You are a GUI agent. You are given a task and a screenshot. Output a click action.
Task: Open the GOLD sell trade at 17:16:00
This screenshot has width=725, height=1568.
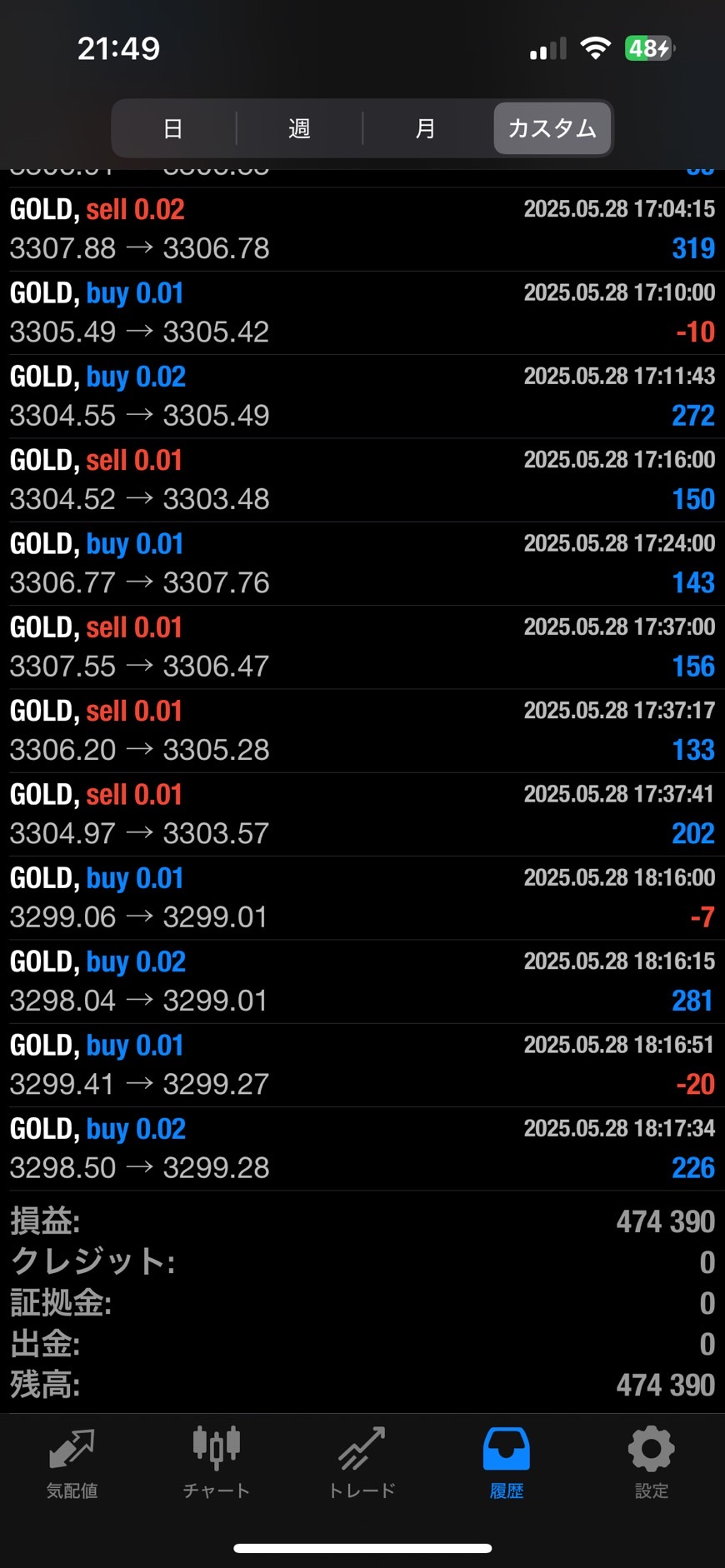(362, 480)
